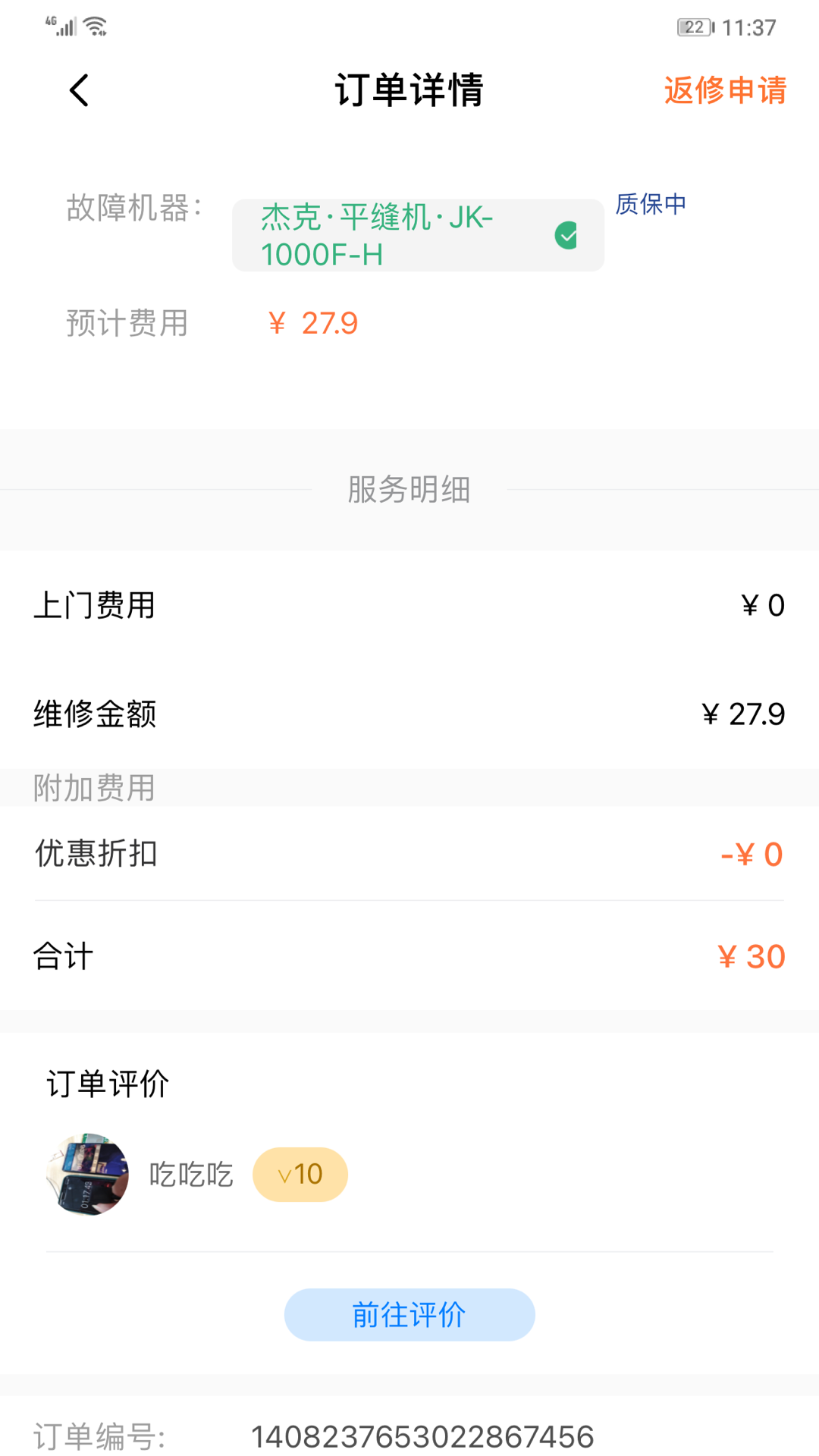Go back from the order details page
The width and height of the screenshot is (819, 1456).
point(80,90)
